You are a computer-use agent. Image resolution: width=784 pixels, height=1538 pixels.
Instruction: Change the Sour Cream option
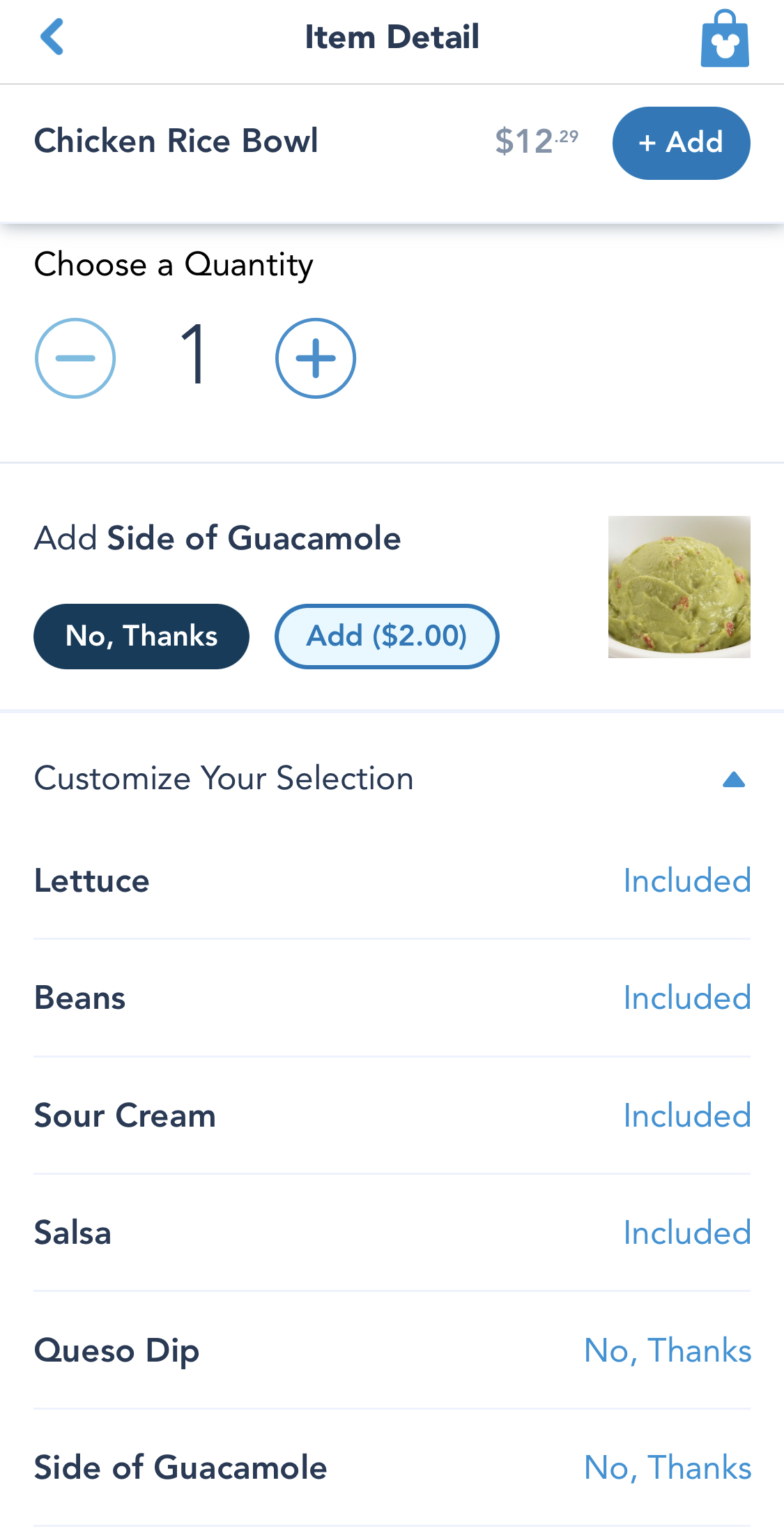[686, 1116]
